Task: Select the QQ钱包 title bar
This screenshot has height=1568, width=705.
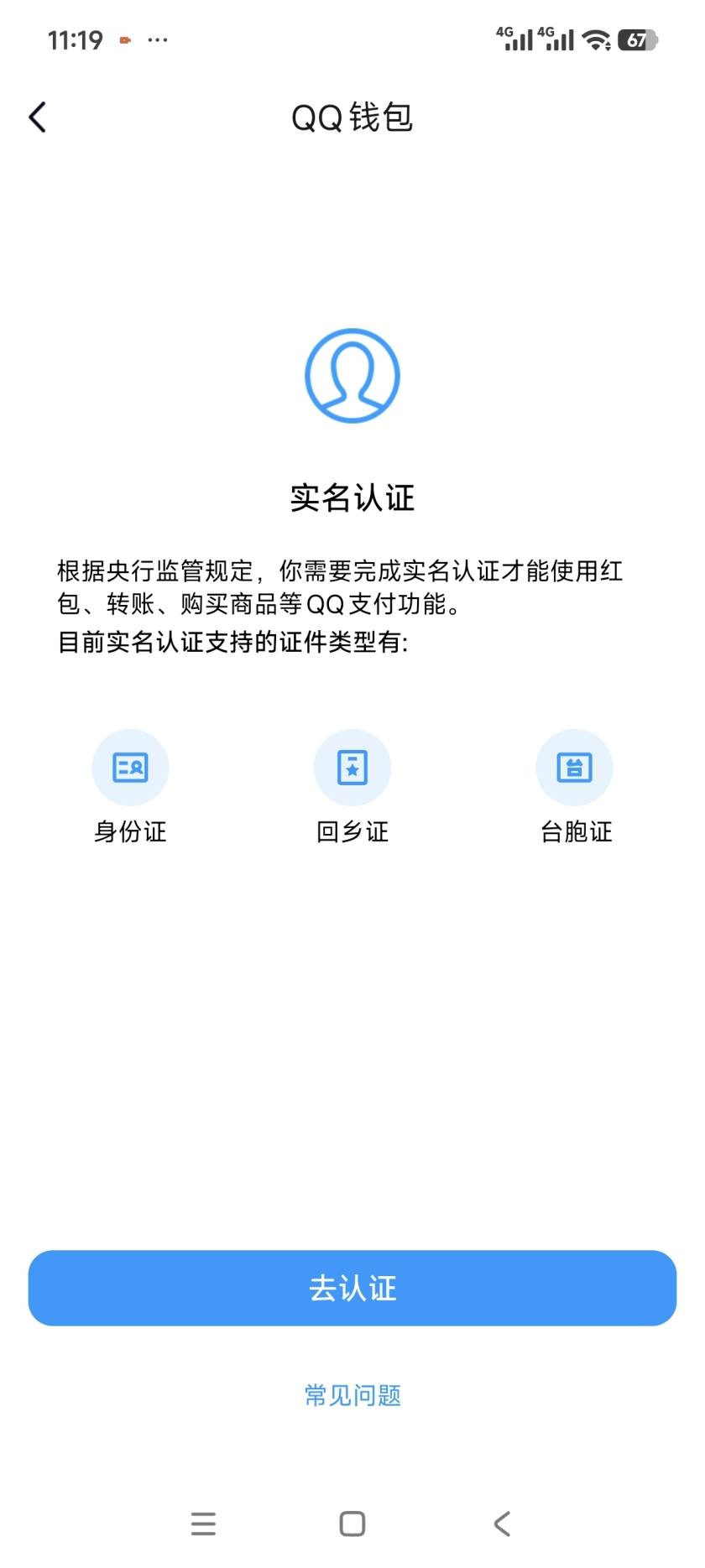Action: (x=352, y=117)
